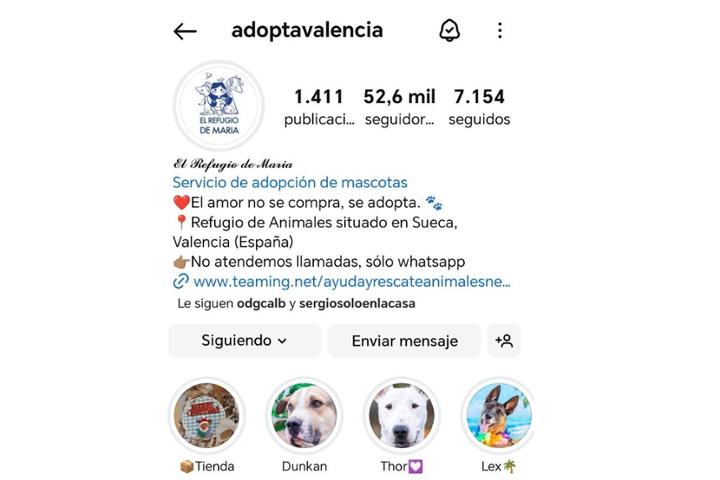Screen dimensions: 720x480
Task: Open the teaming.net link in bio
Action: pos(350,282)
